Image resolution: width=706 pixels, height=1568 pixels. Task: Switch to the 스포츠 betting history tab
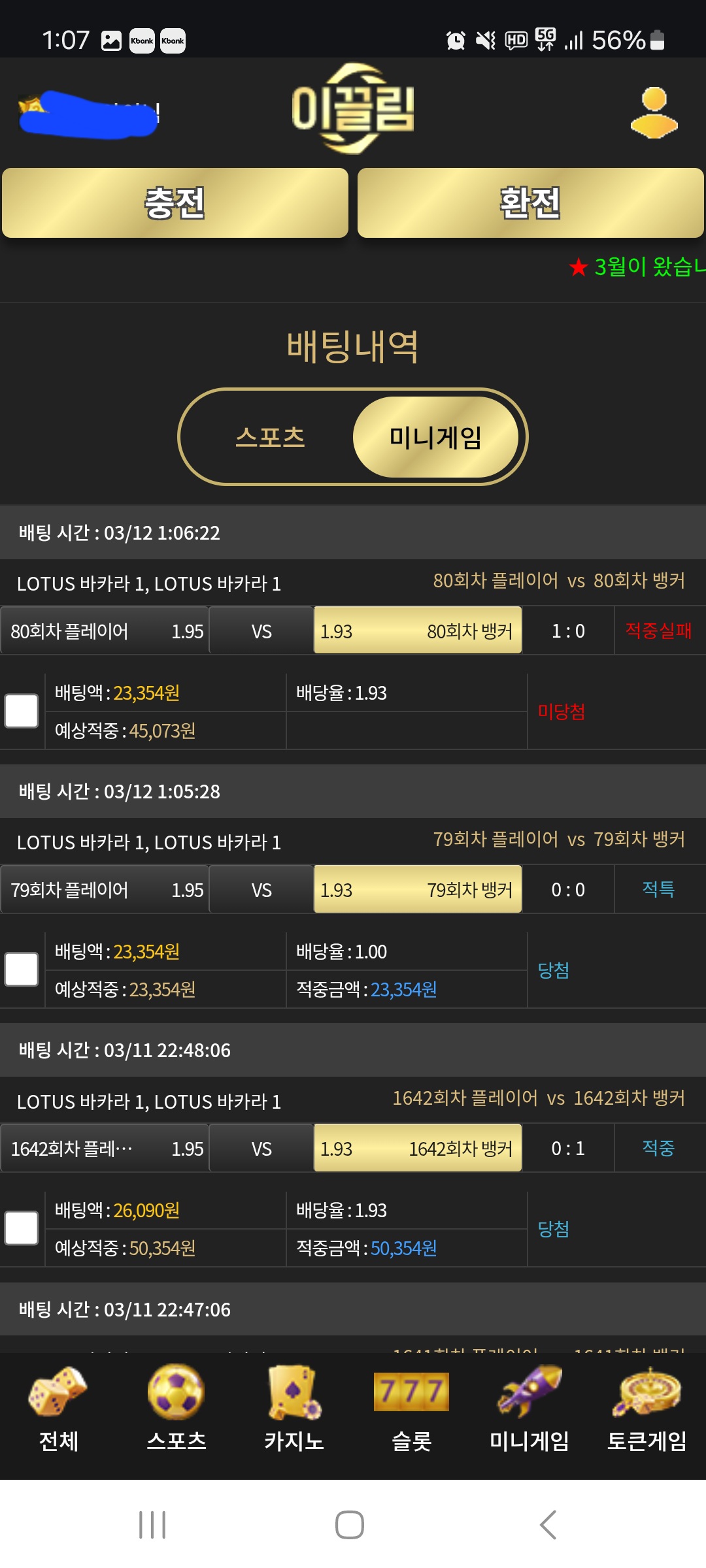coord(270,437)
